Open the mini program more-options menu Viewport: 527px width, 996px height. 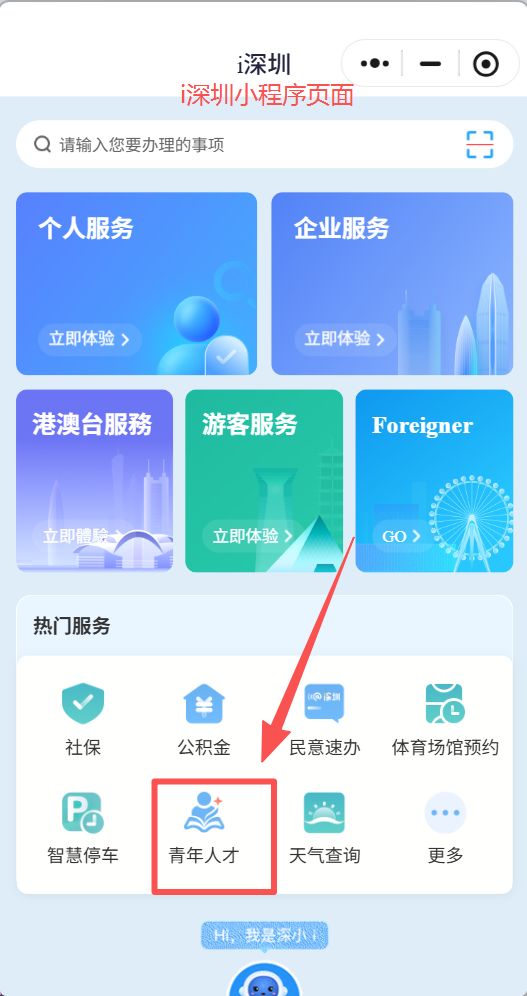[x=375, y=64]
